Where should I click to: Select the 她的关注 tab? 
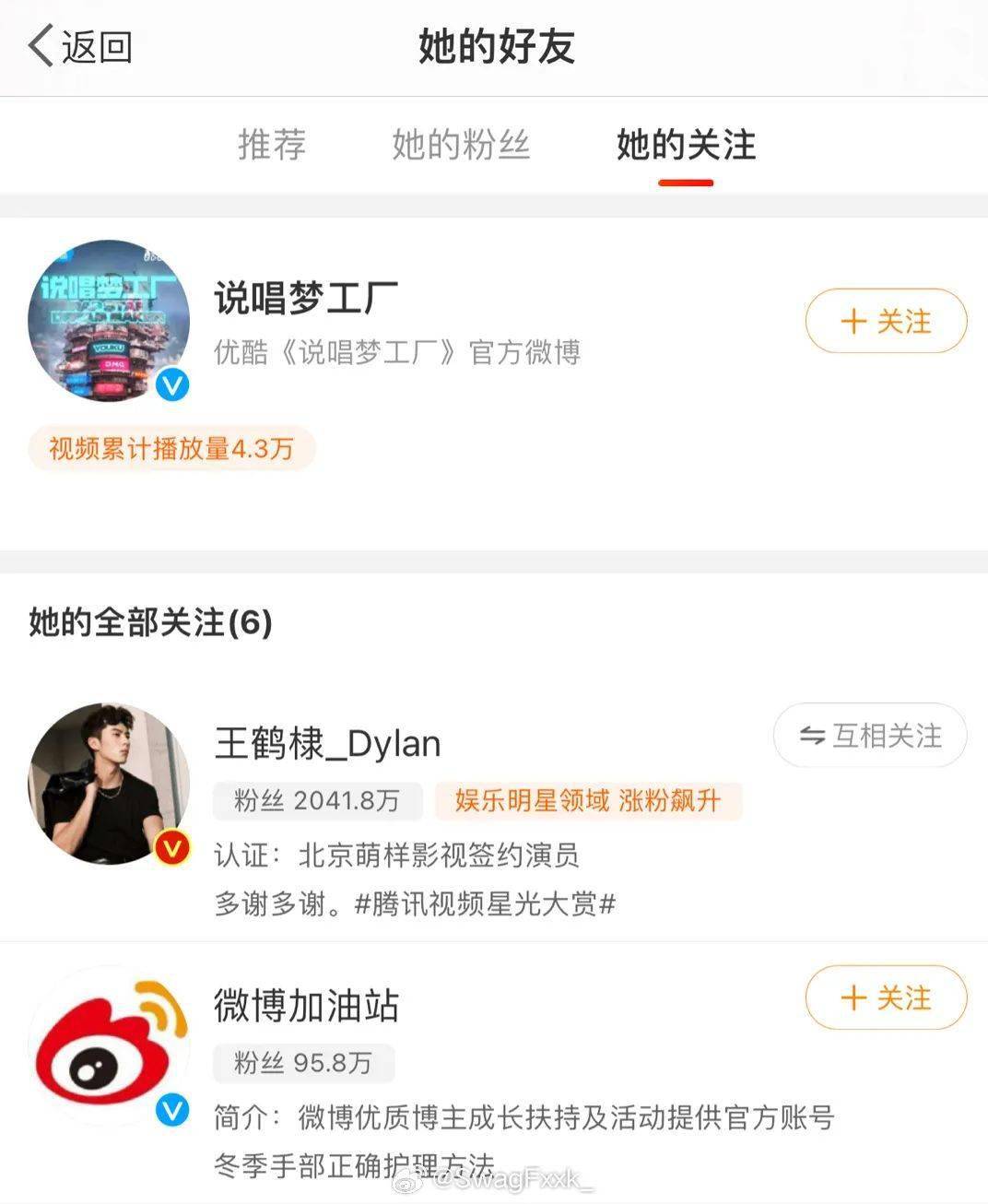686,145
